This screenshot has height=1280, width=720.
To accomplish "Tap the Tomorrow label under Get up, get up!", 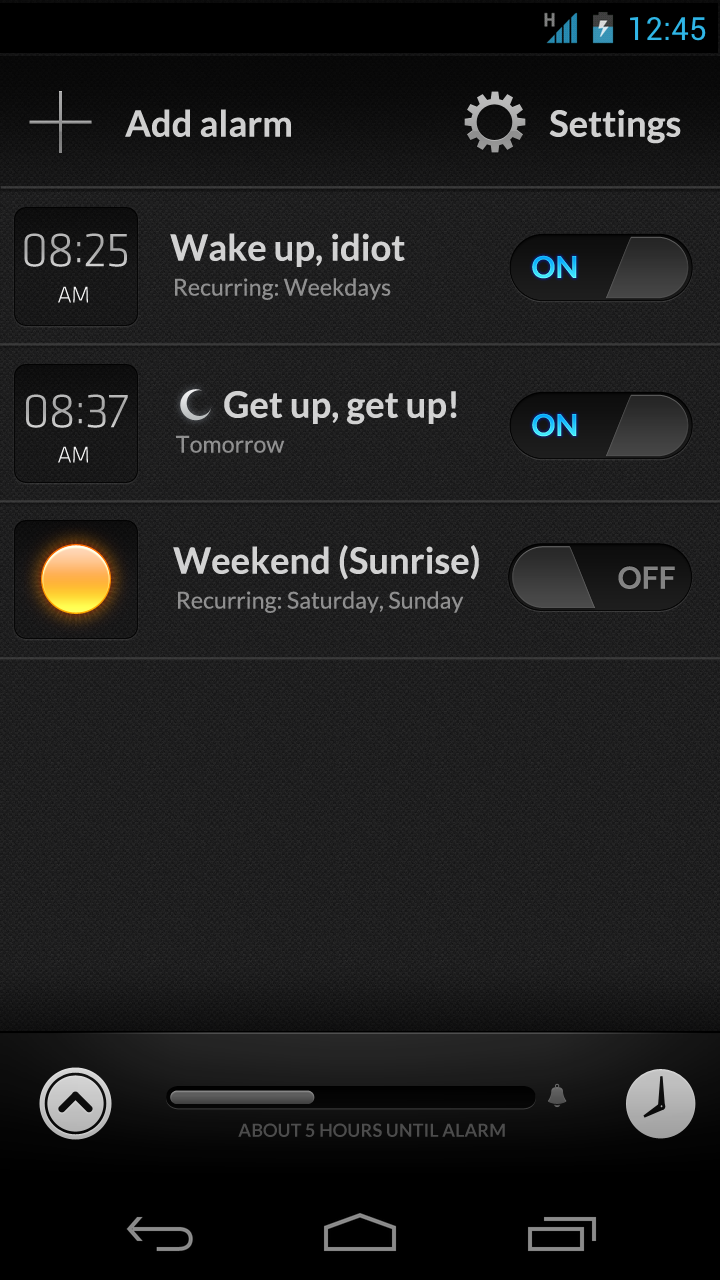I will coord(230,445).
